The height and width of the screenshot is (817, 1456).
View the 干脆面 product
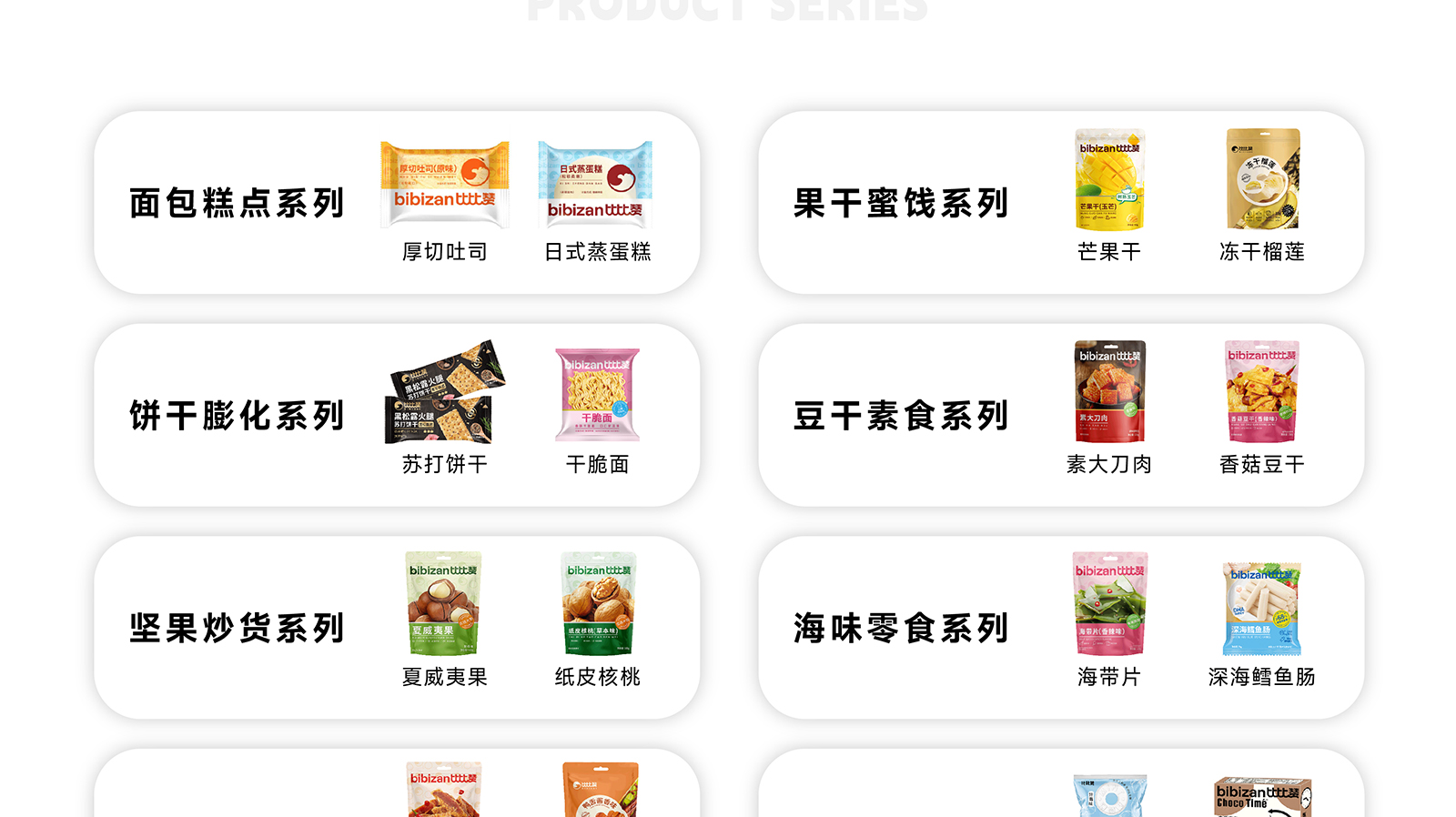pyautogui.click(x=598, y=395)
